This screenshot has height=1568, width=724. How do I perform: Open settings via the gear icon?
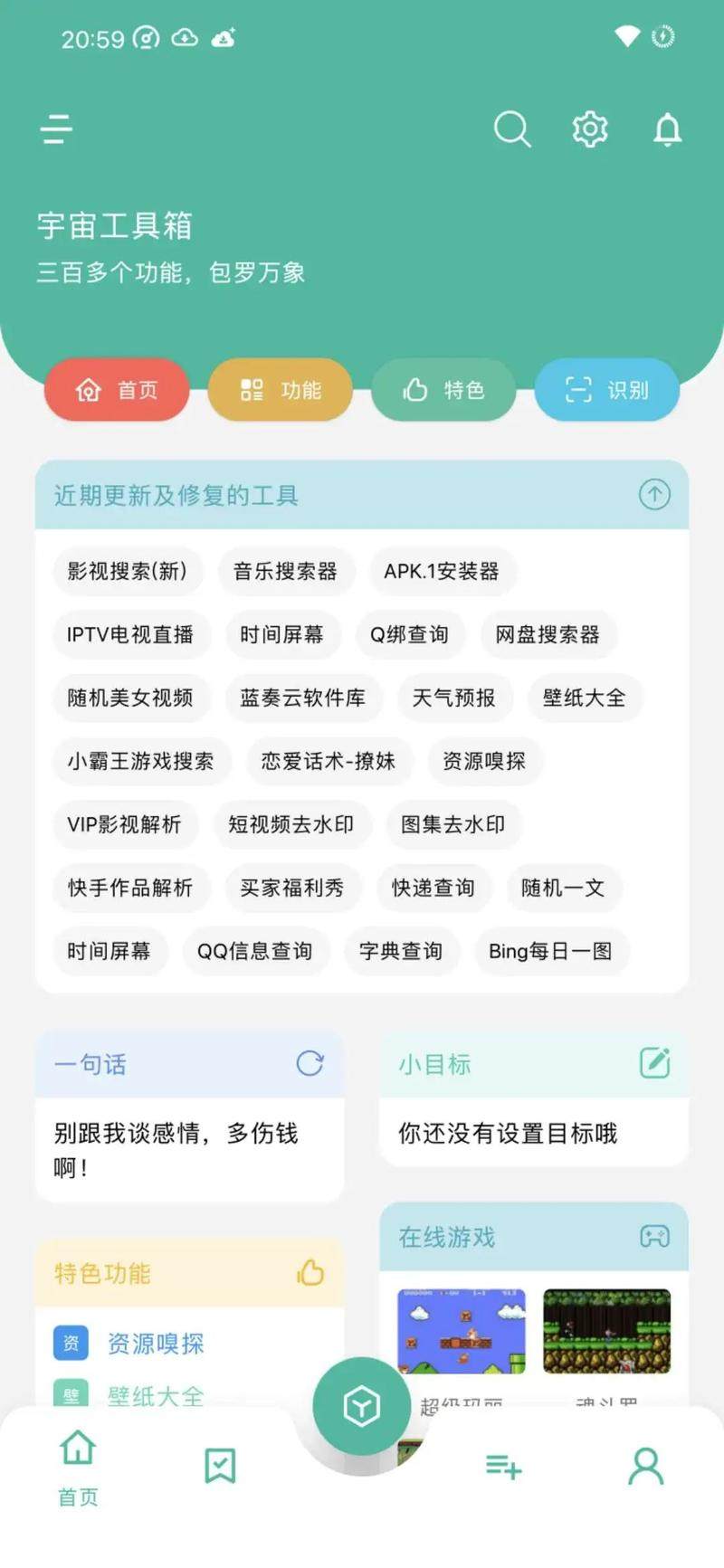(x=589, y=129)
